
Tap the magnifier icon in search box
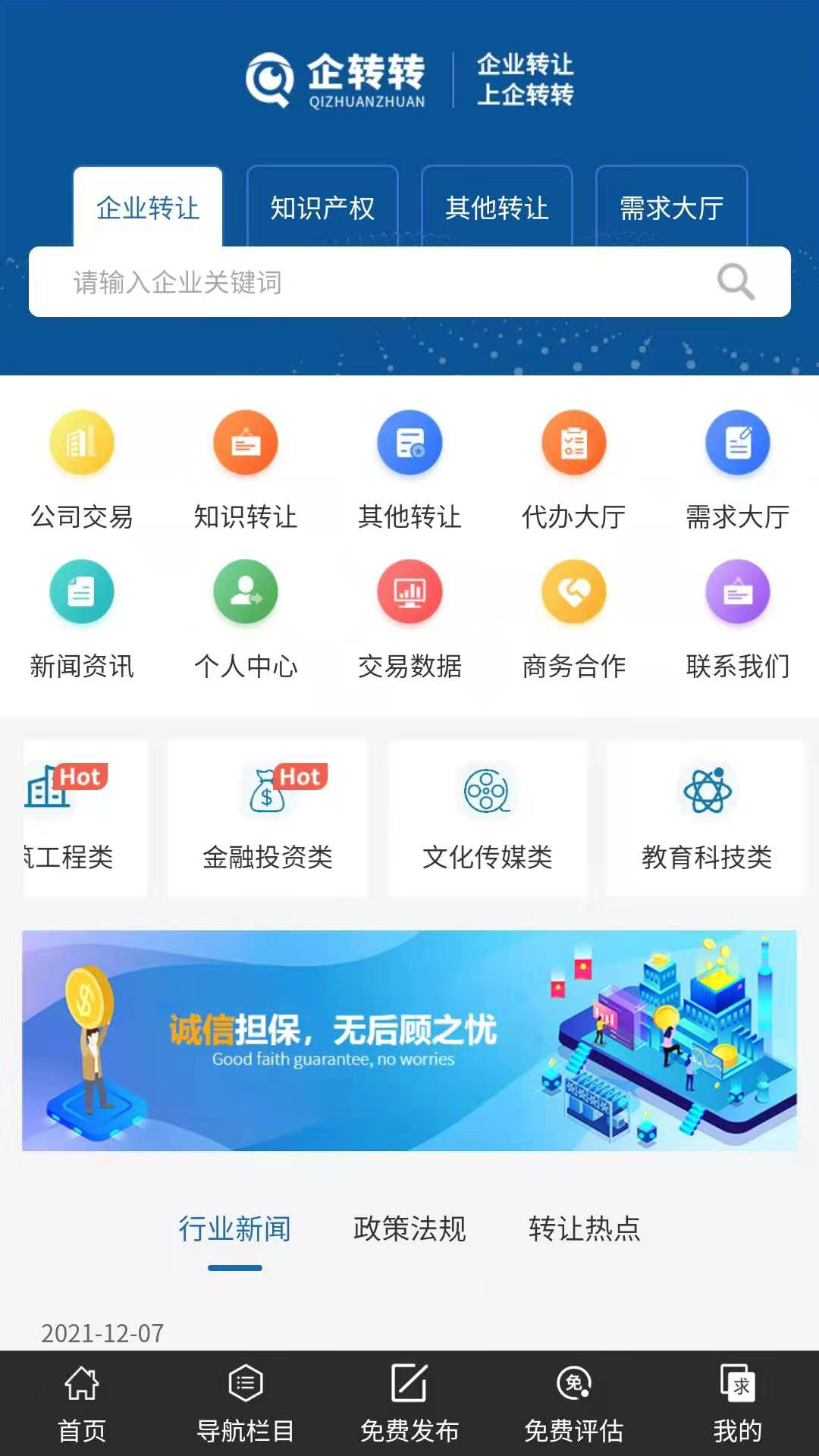tap(736, 282)
